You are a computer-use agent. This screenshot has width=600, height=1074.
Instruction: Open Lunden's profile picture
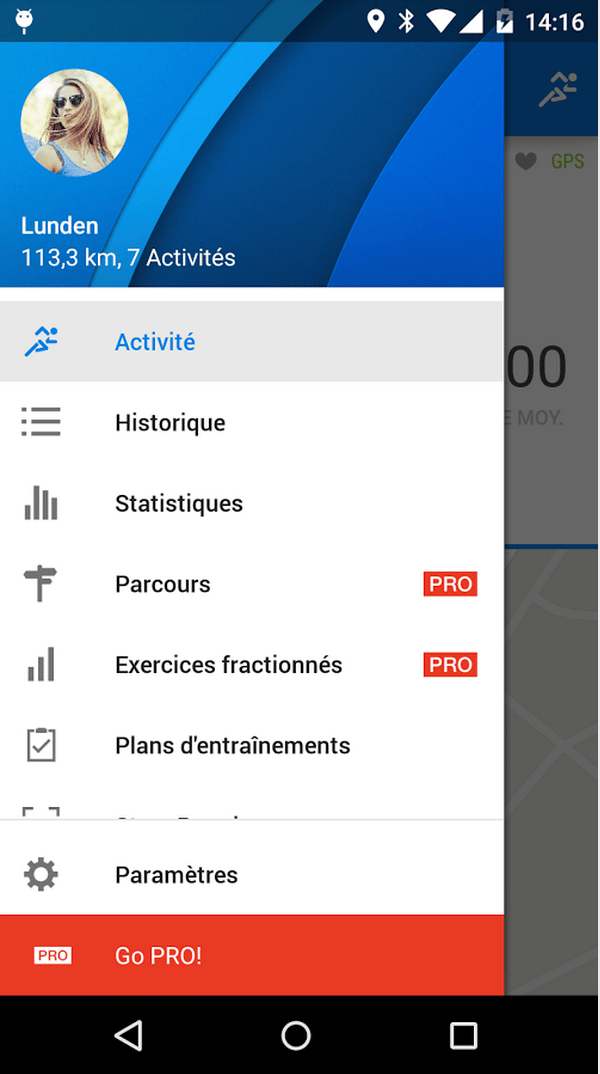point(74,123)
